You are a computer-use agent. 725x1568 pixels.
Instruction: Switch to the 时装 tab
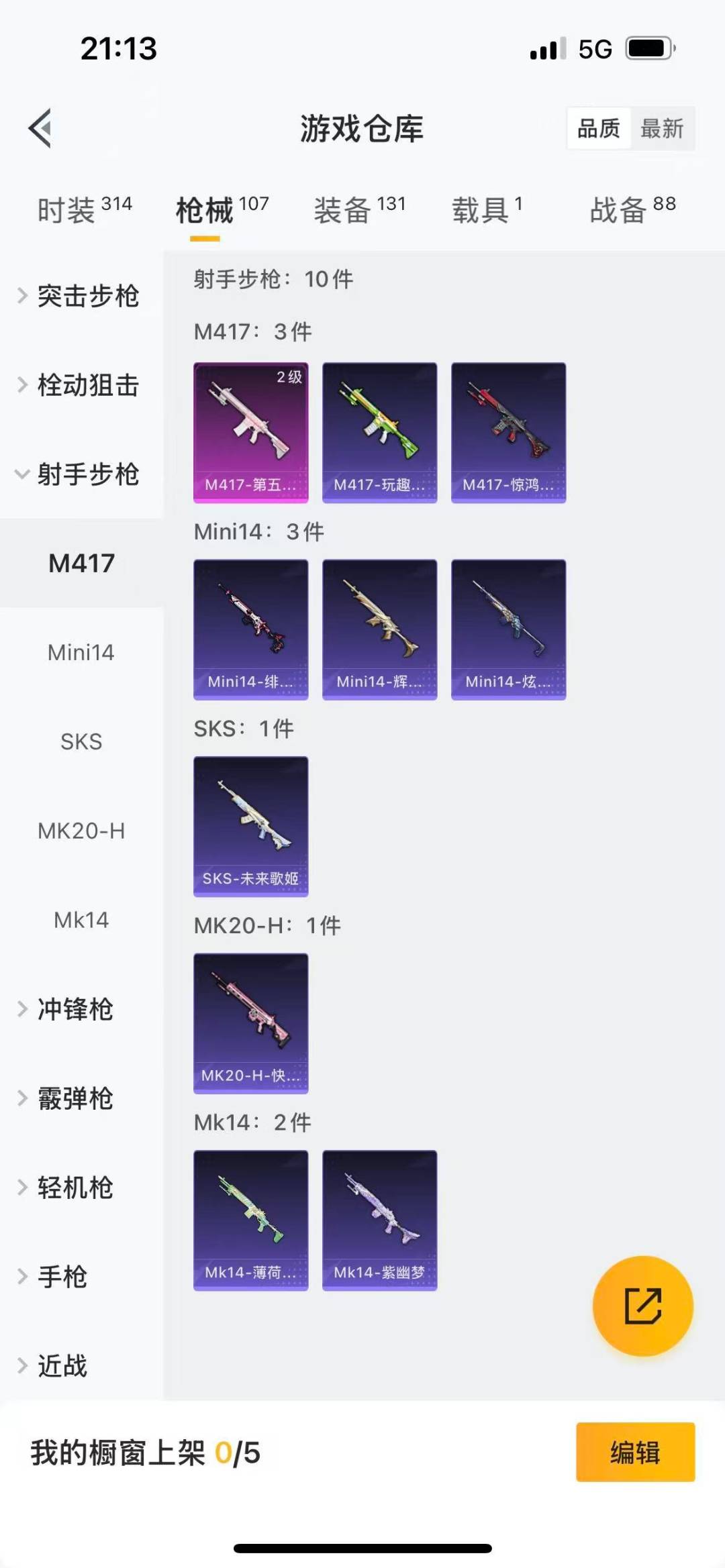point(84,210)
